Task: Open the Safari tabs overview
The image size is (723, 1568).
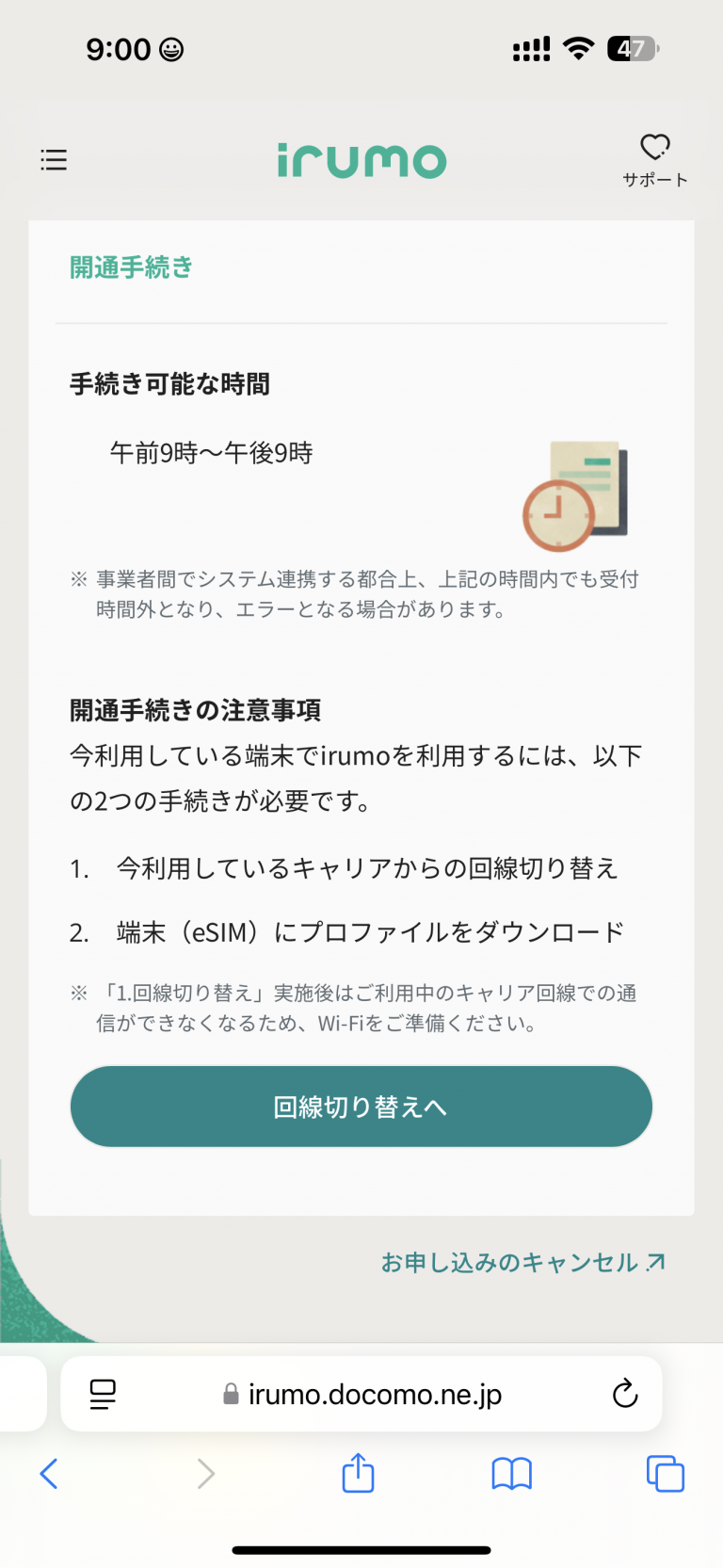Action: 664,1474
